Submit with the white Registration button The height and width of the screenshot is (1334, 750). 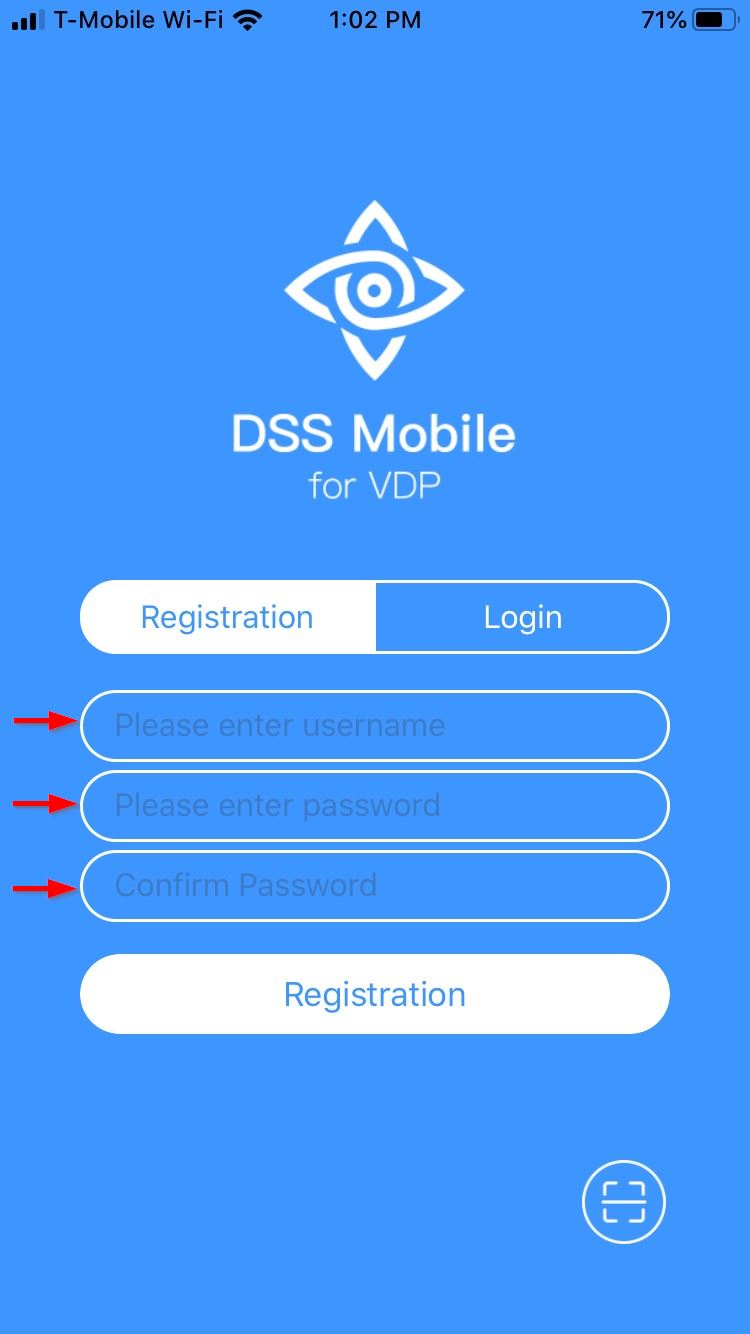point(374,994)
